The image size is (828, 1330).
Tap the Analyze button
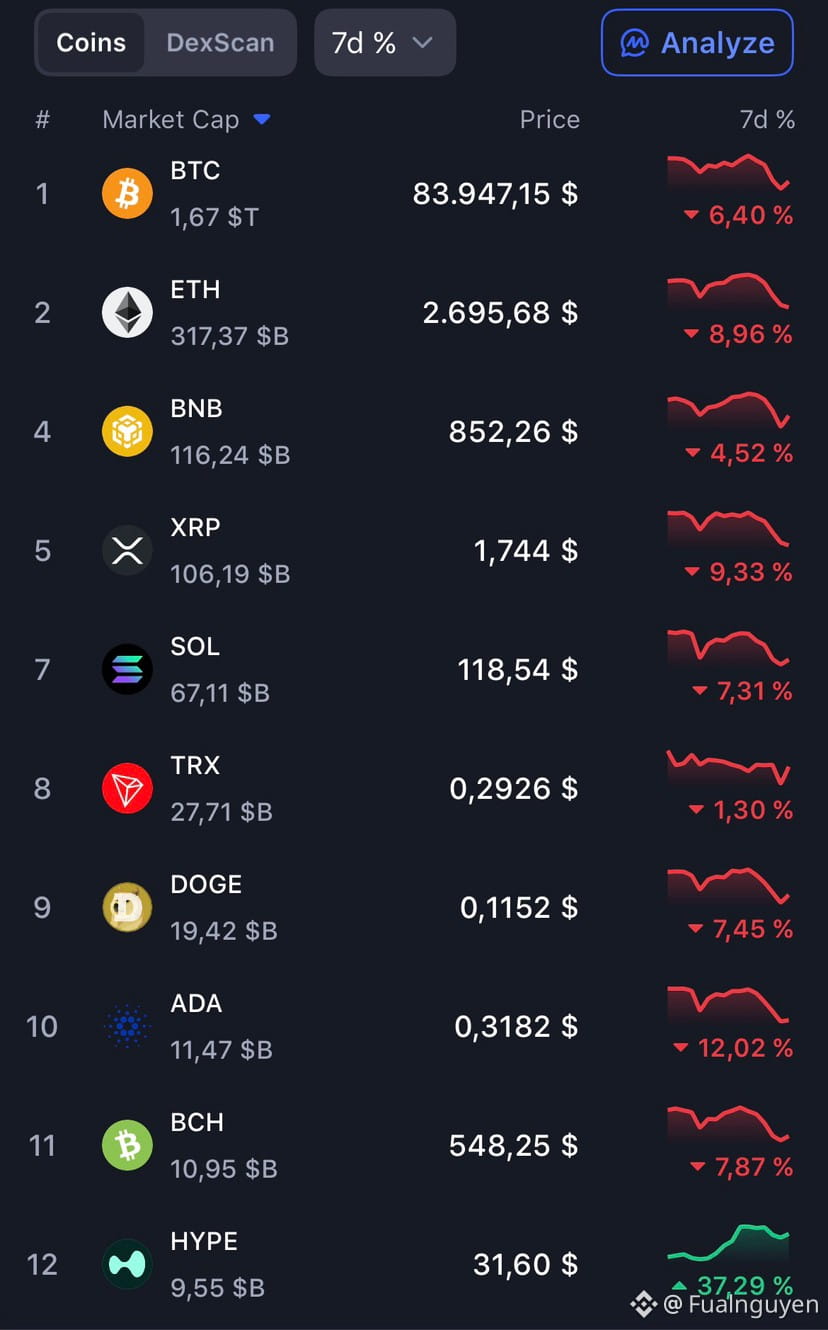tap(697, 43)
